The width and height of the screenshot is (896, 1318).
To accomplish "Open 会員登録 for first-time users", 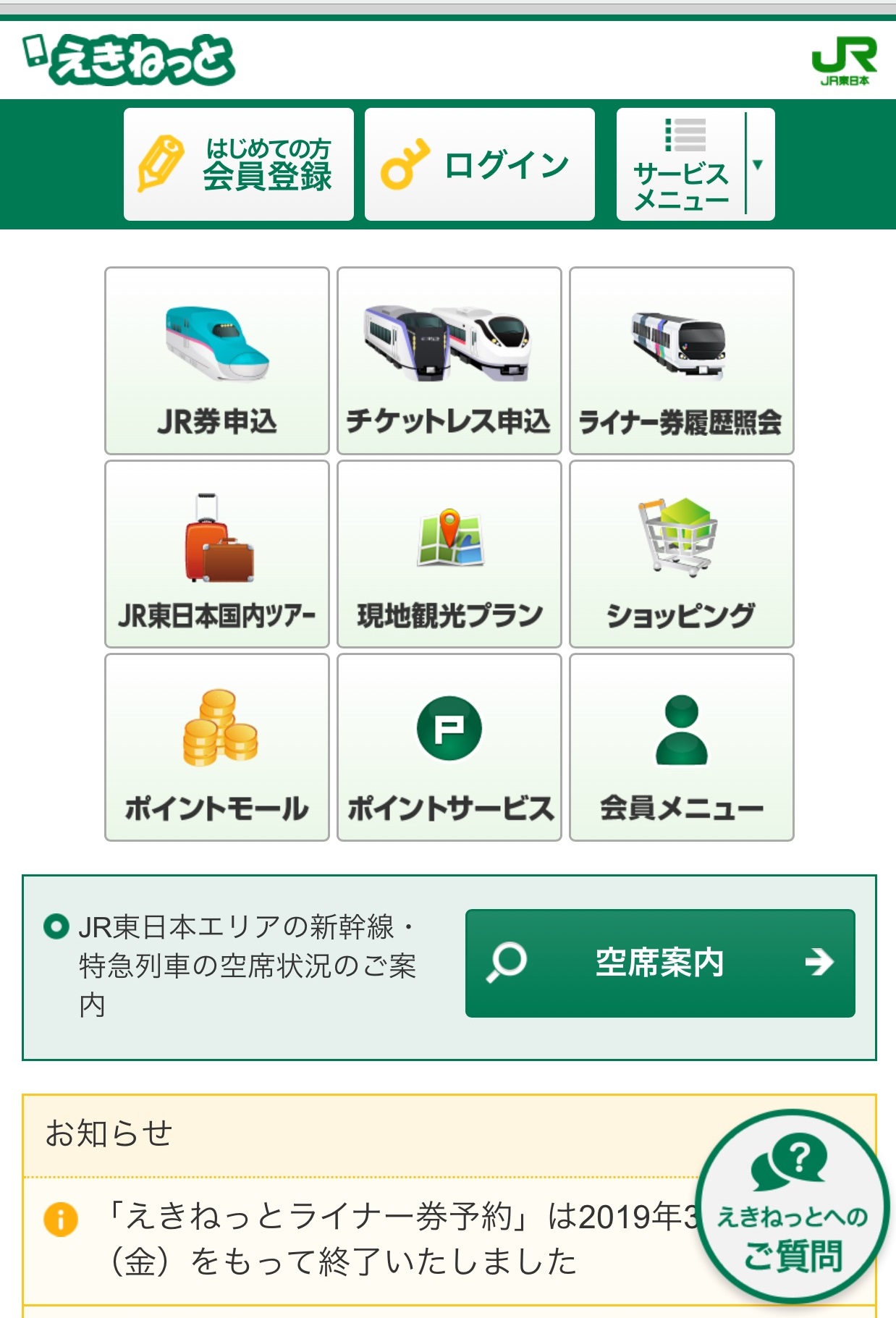I will click(x=238, y=164).
